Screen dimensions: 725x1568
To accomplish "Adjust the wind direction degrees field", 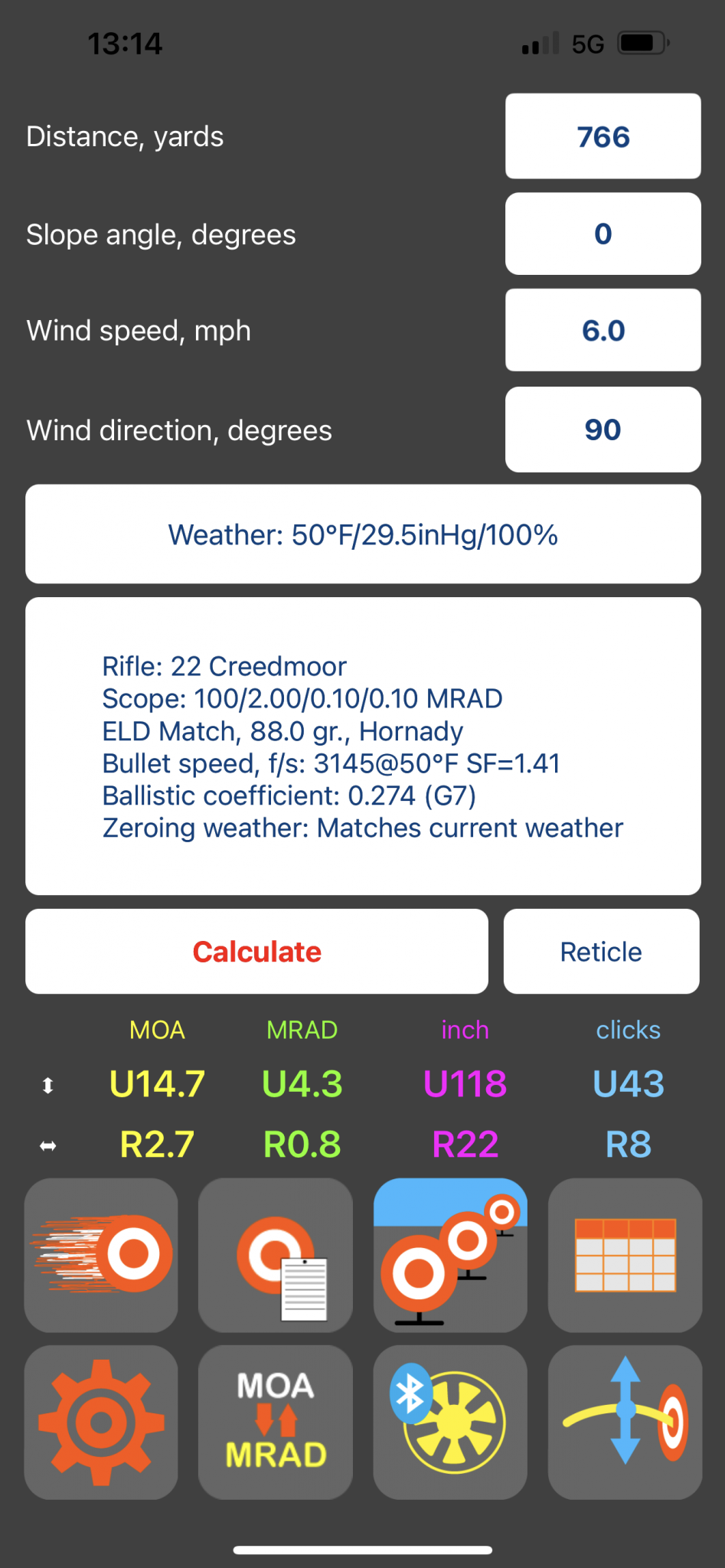I will 603,430.
